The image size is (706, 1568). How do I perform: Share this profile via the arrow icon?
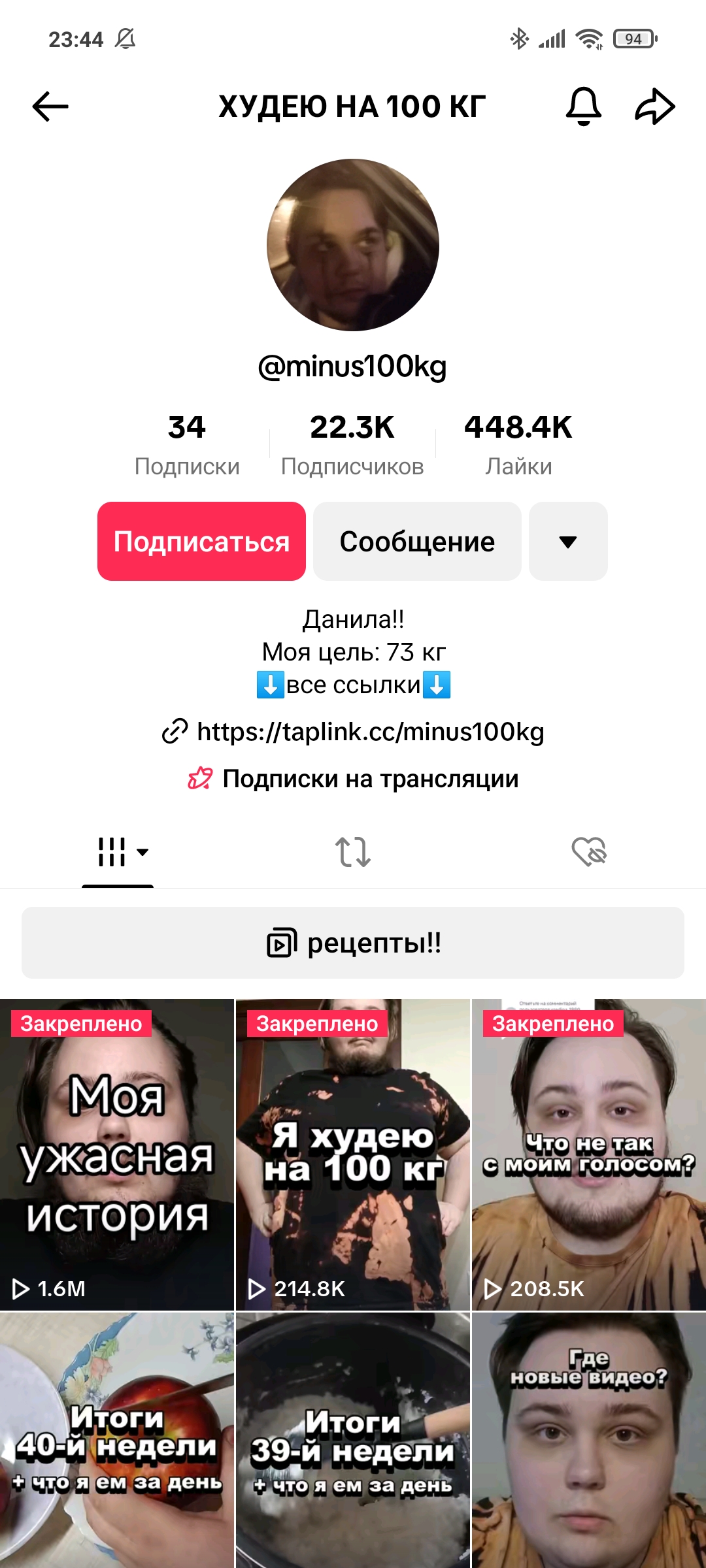click(x=655, y=106)
